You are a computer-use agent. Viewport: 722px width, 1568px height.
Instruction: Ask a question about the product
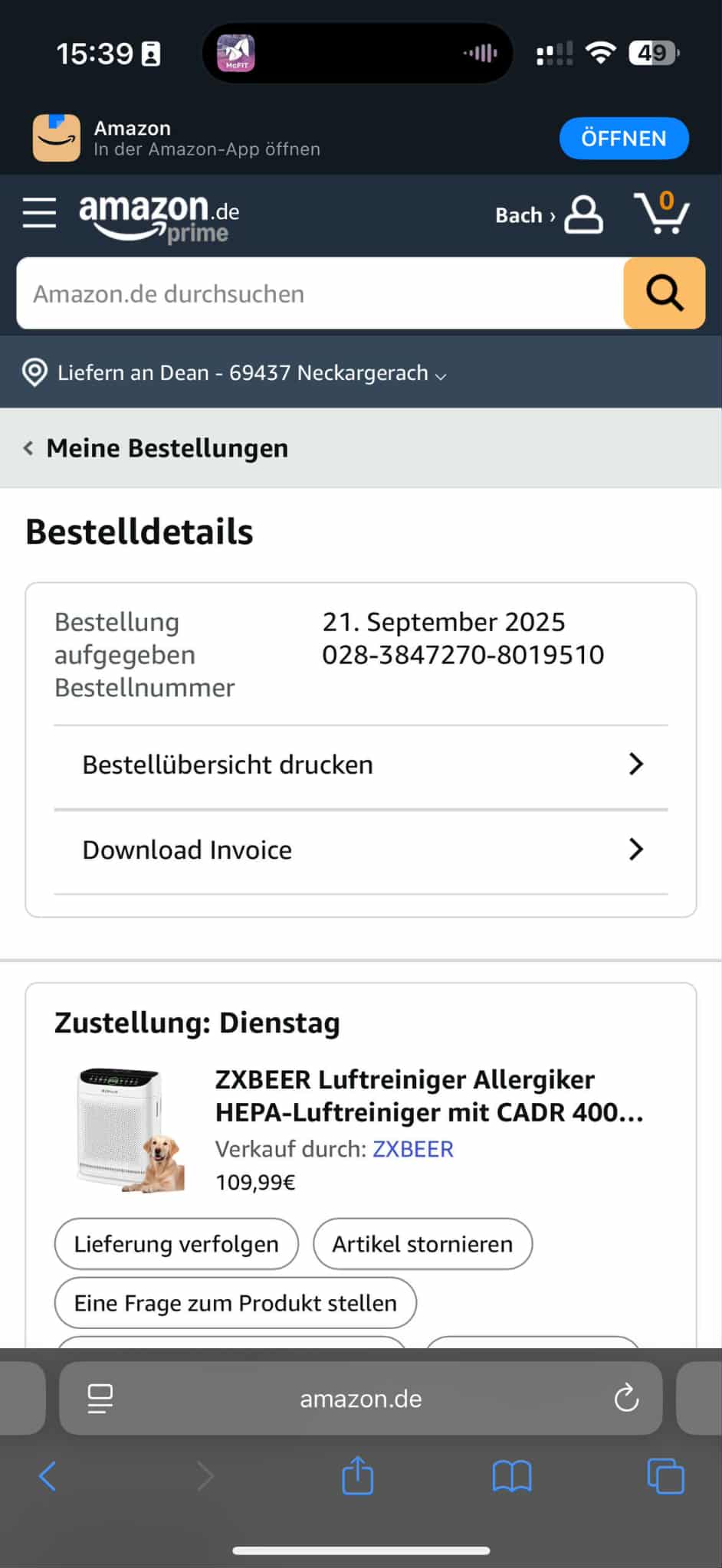point(235,1303)
